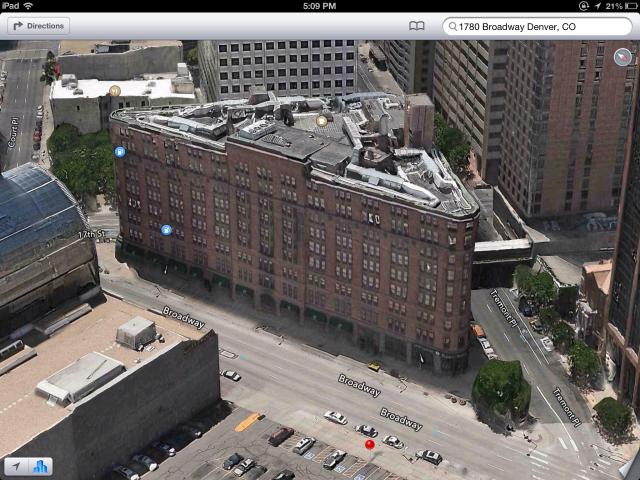Open the bookmarks book icon
This screenshot has width=640, height=480.
(416, 26)
